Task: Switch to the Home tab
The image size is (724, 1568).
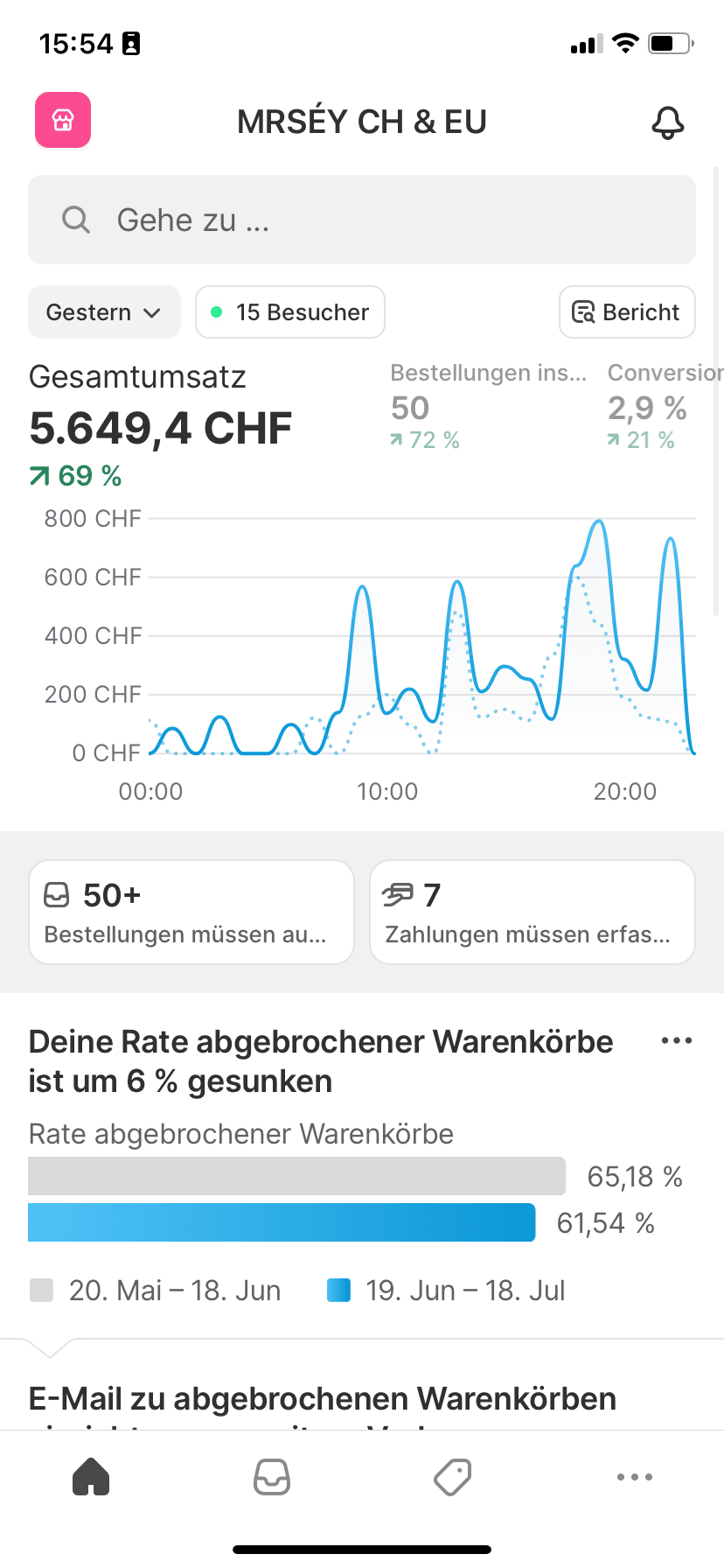Action: [x=91, y=1477]
